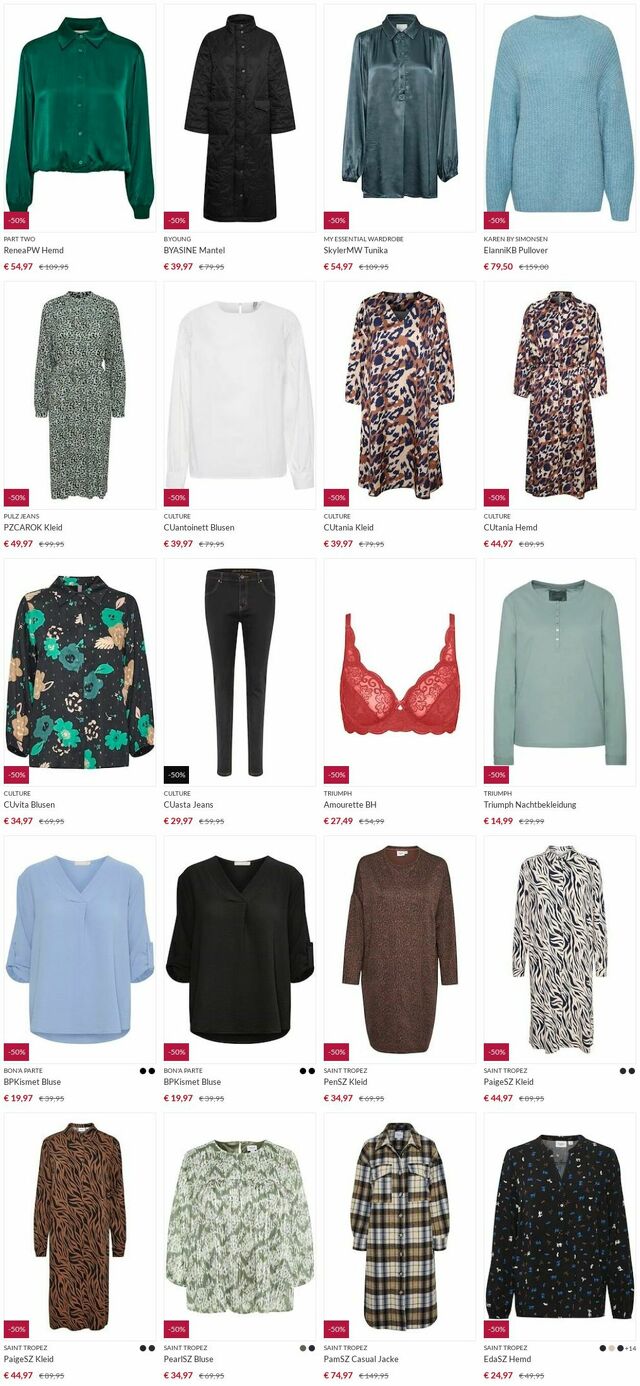Open the Amourette BH red bra
This screenshot has width=640, height=1386.
coord(400,672)
